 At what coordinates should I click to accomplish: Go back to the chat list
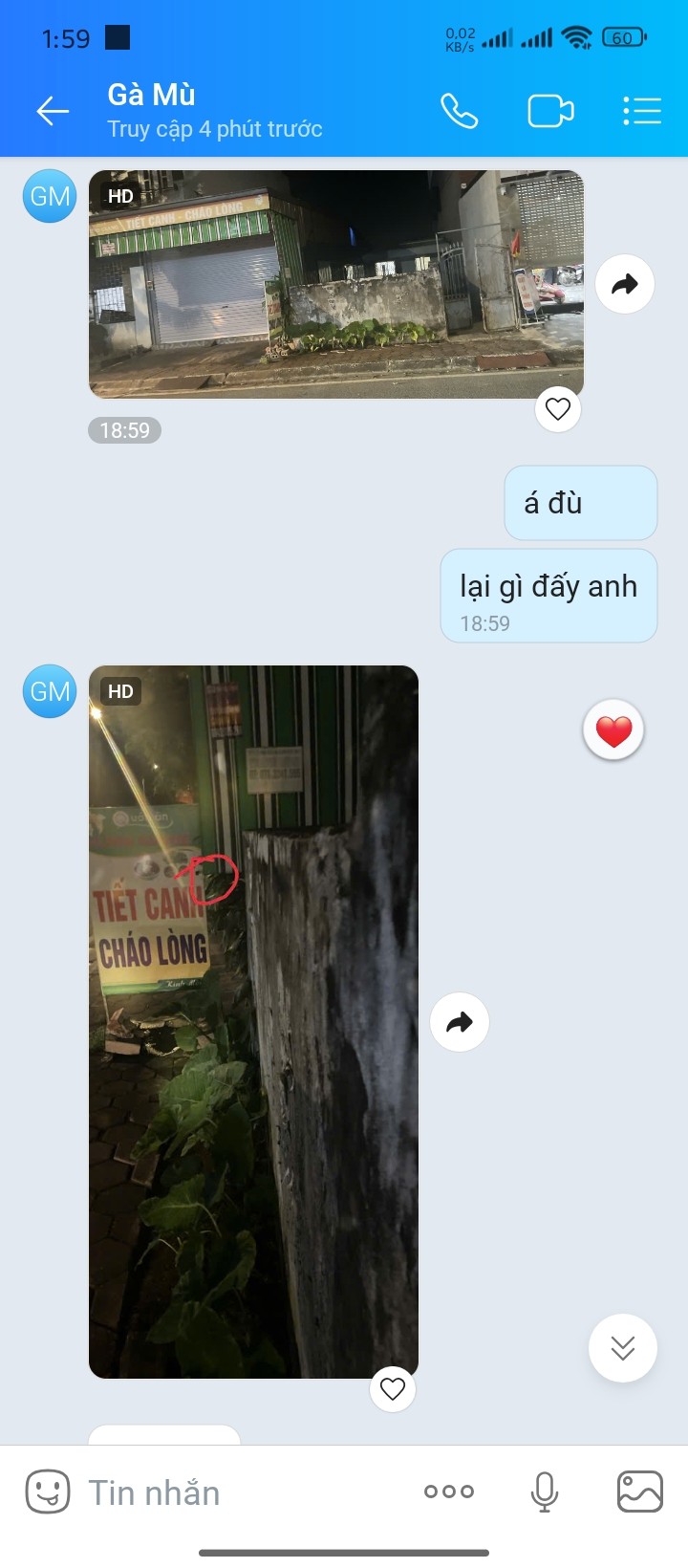tap(53, 111)
